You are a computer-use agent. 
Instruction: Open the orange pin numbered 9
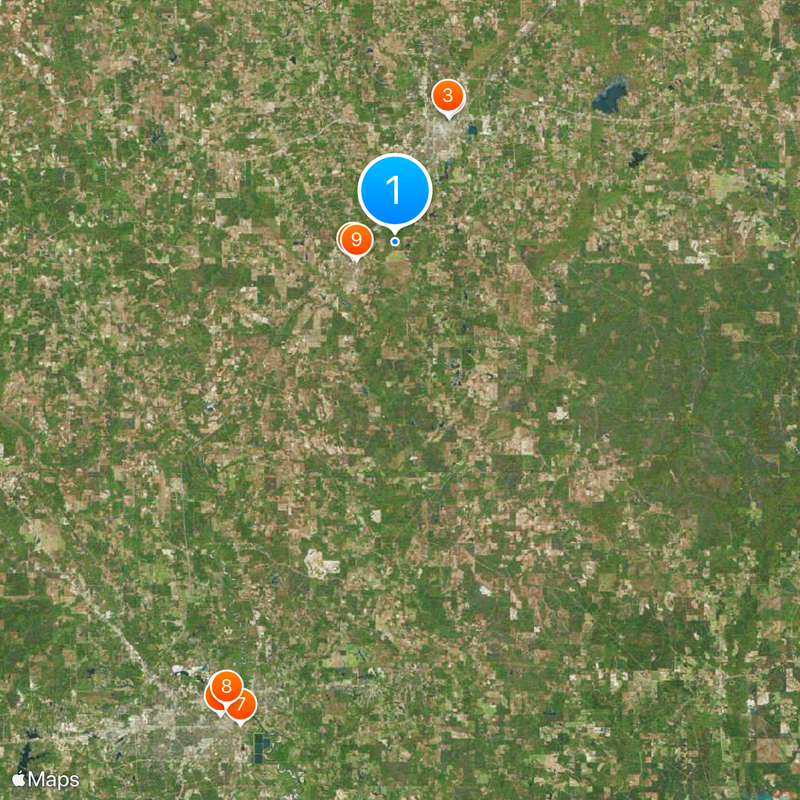point(356,240)
